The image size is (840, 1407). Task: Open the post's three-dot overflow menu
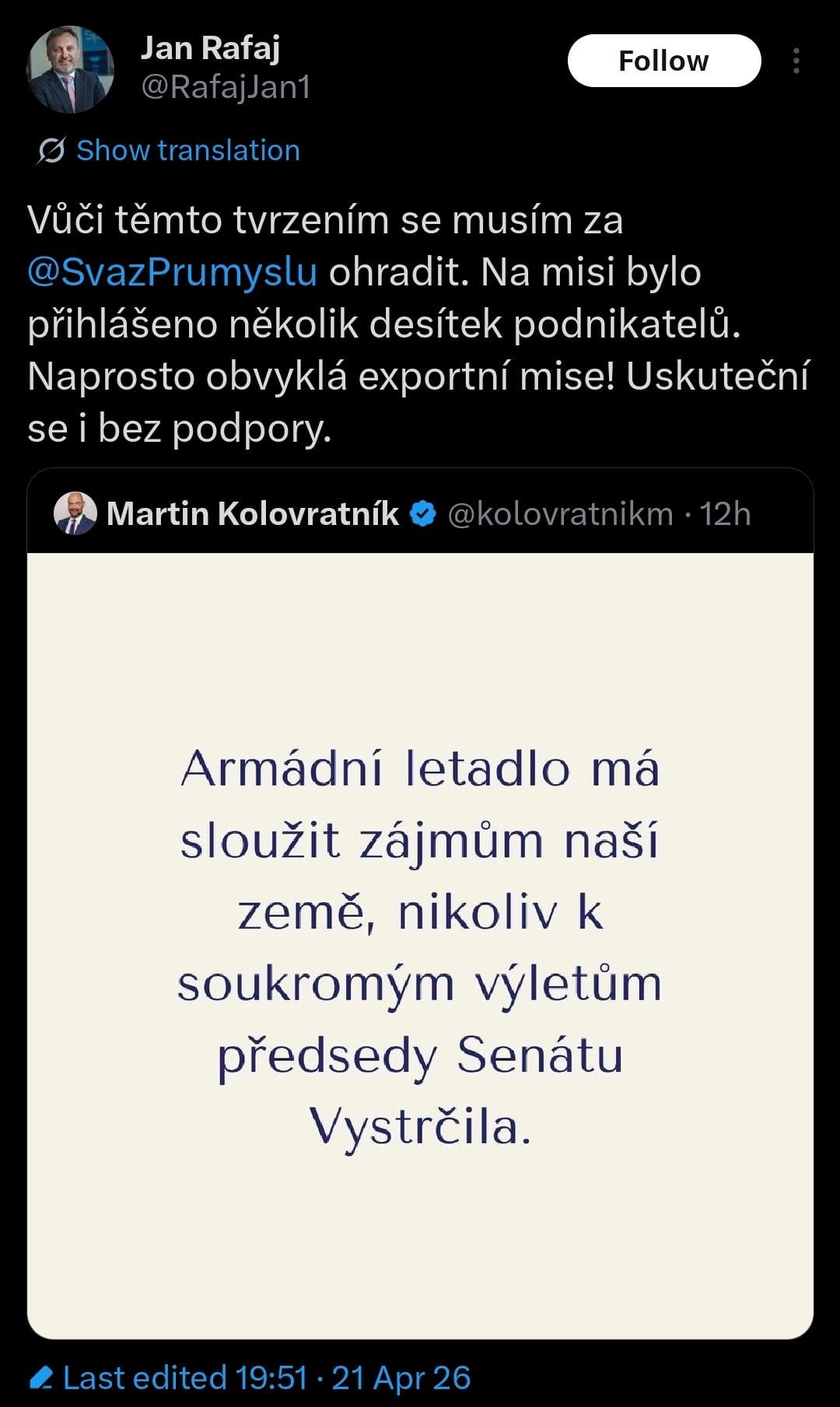coord(796,61)
